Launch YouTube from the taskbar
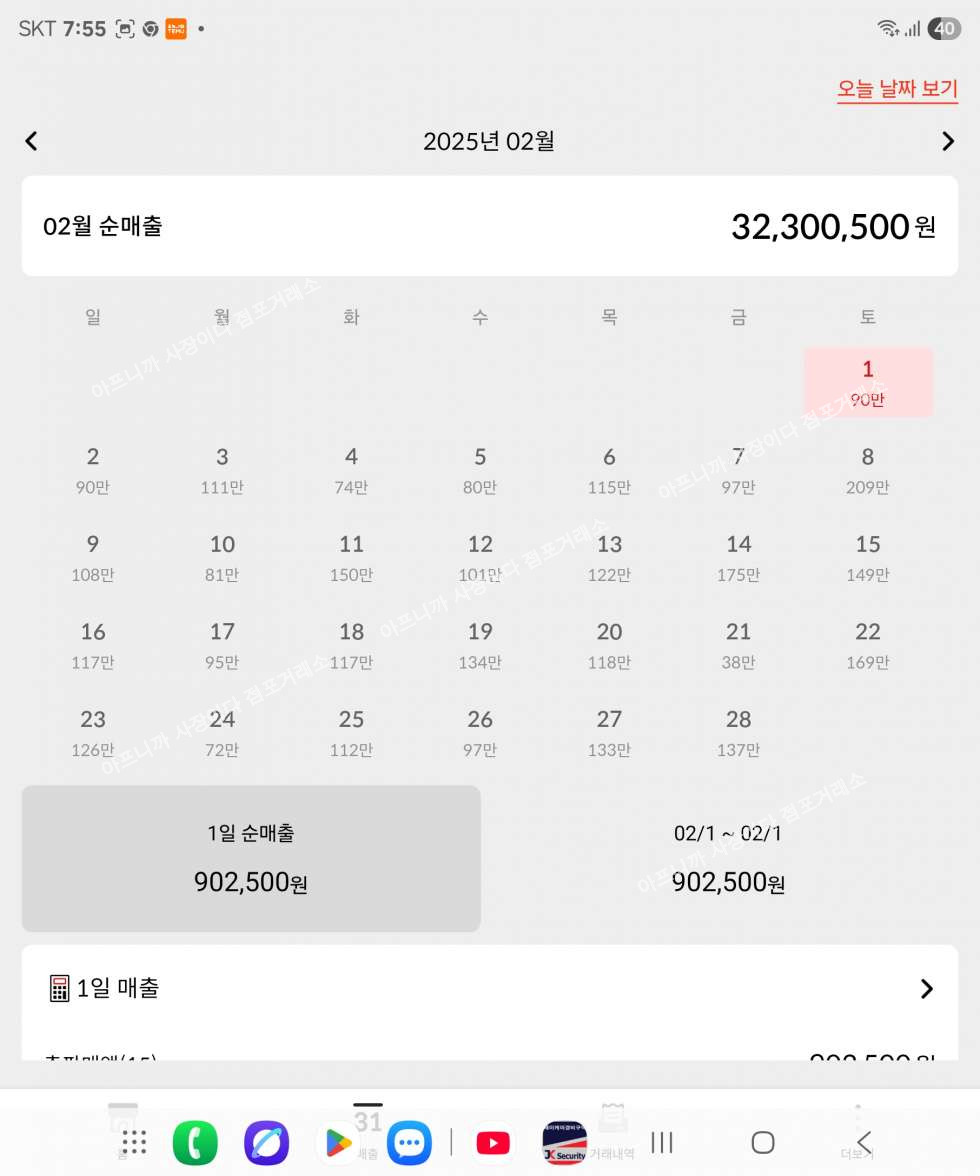 [x=492, y=1143]
